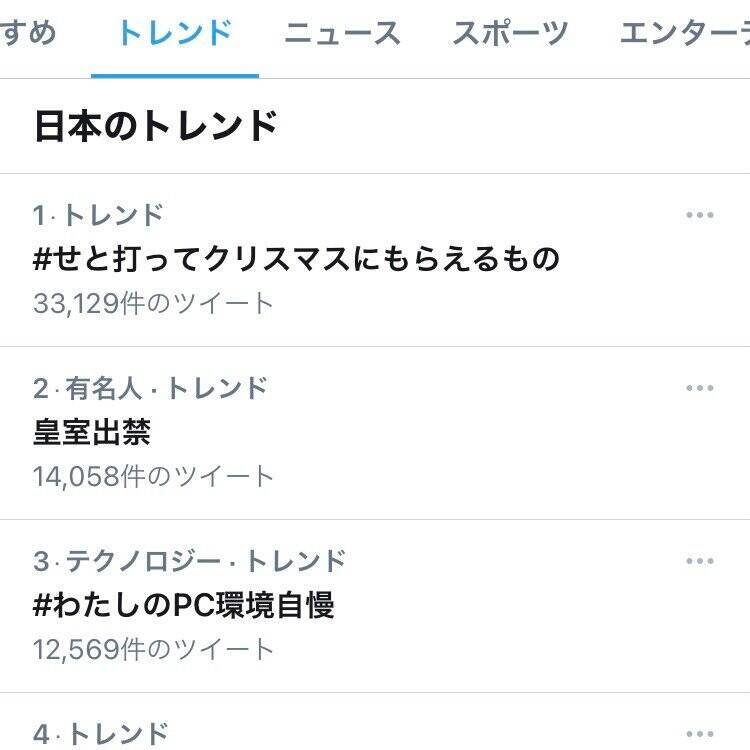The width and height of the screenshot is (750, 750).
Task: View the #わたしのPC環境自慢 trend
Action: pos(183,605)
